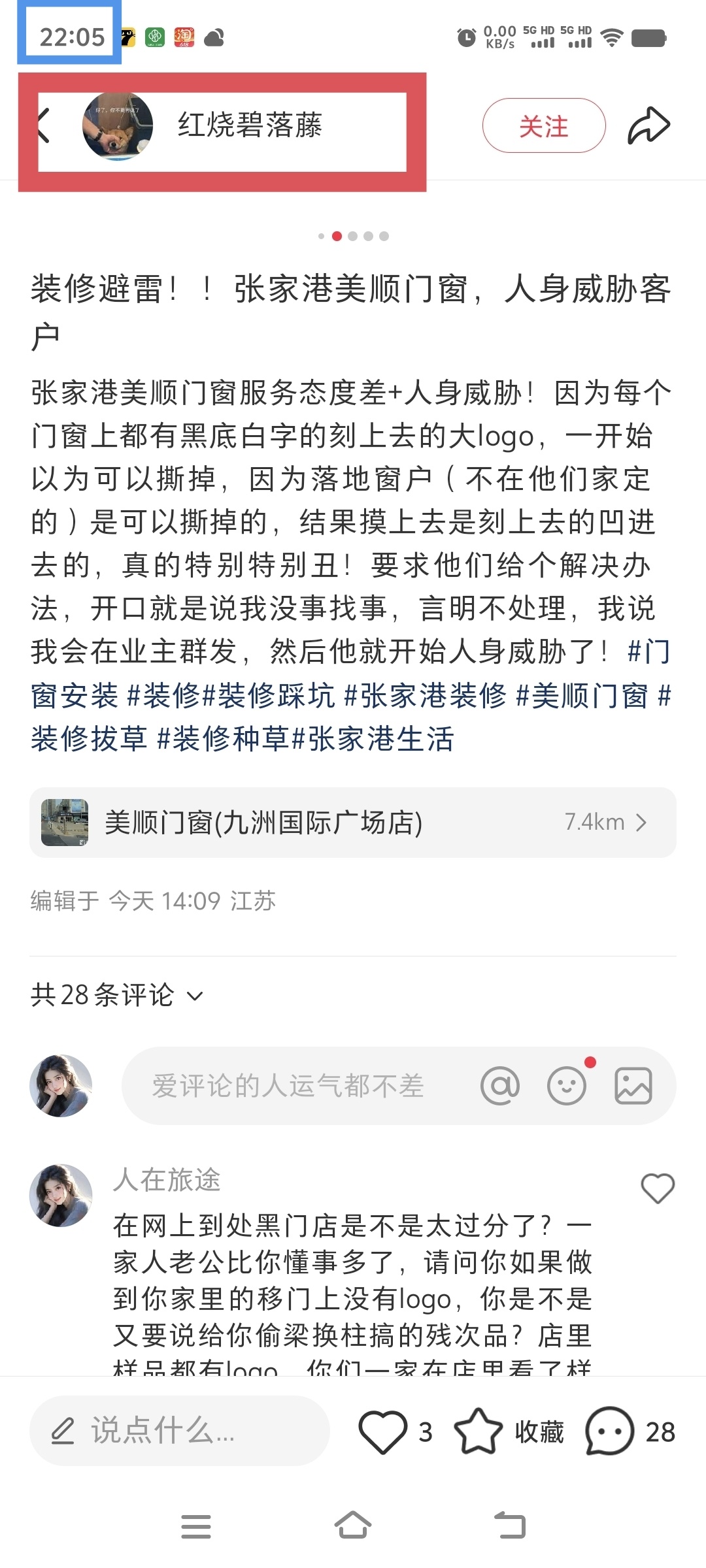The width and height of the screenshot is (706, 1568).
Task: Open the comments bubble showing 28
Action: (610, 1431)
